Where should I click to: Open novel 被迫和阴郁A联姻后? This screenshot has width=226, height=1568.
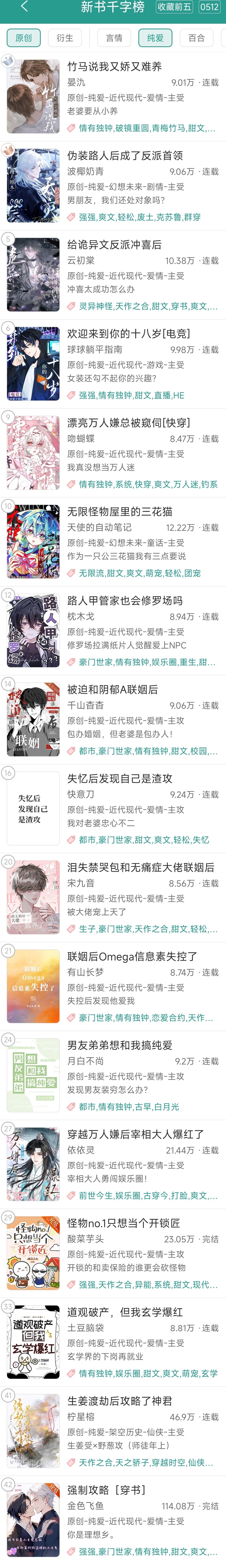(x=112, y=689)
